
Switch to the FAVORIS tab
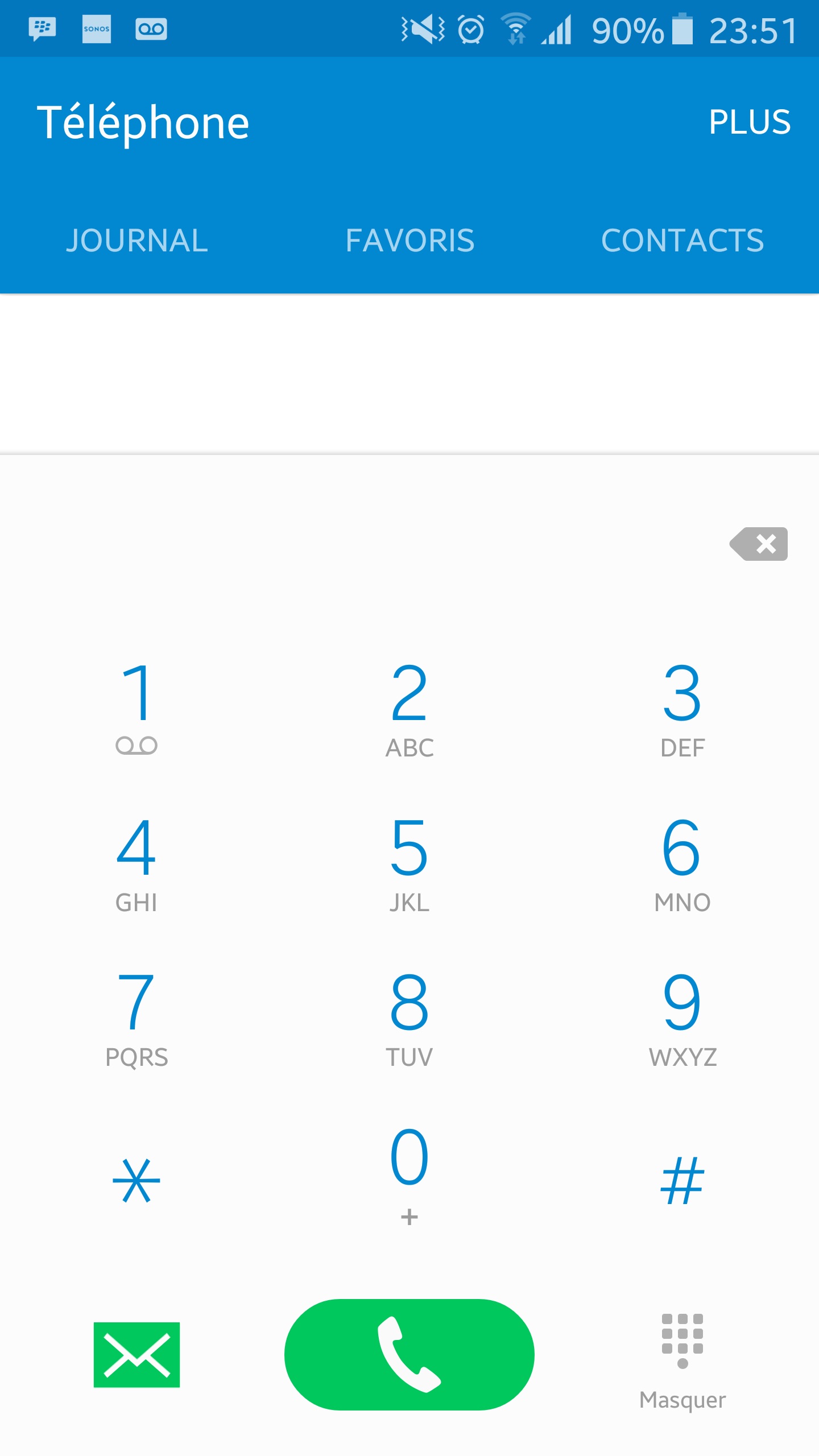[409, 240]
